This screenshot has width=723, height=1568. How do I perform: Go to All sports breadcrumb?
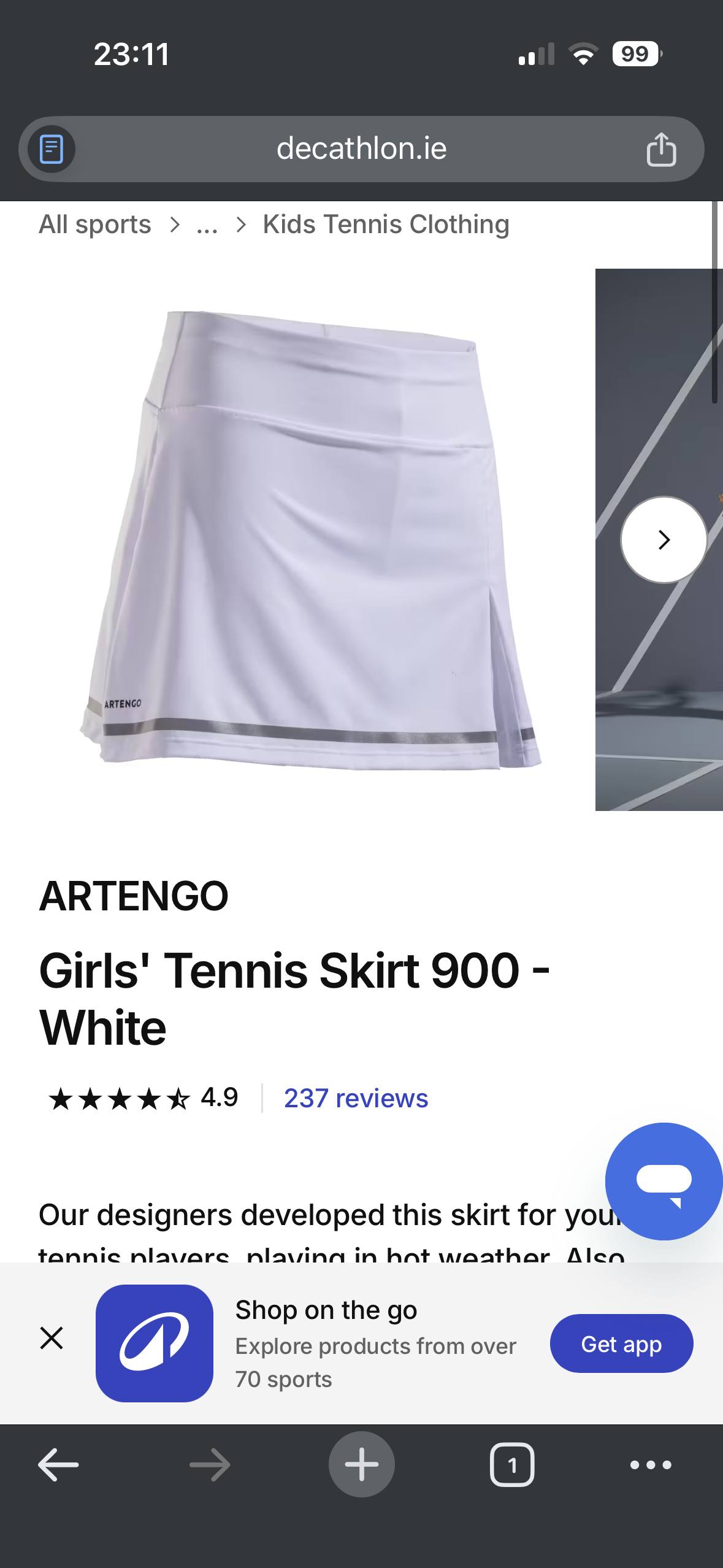pyautogui.click(x=95, y=225)
